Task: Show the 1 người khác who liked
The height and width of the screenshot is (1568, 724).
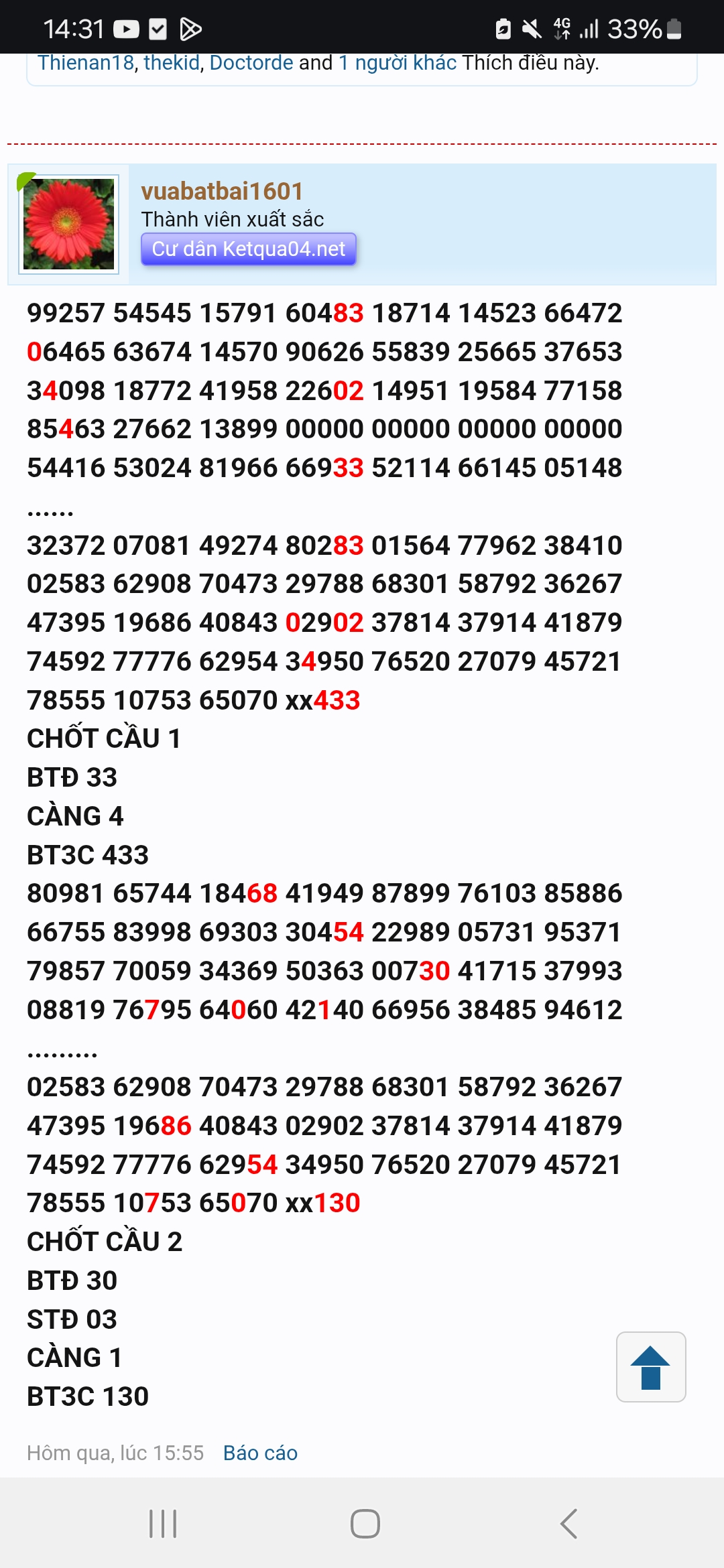Action: click(398, 63)
